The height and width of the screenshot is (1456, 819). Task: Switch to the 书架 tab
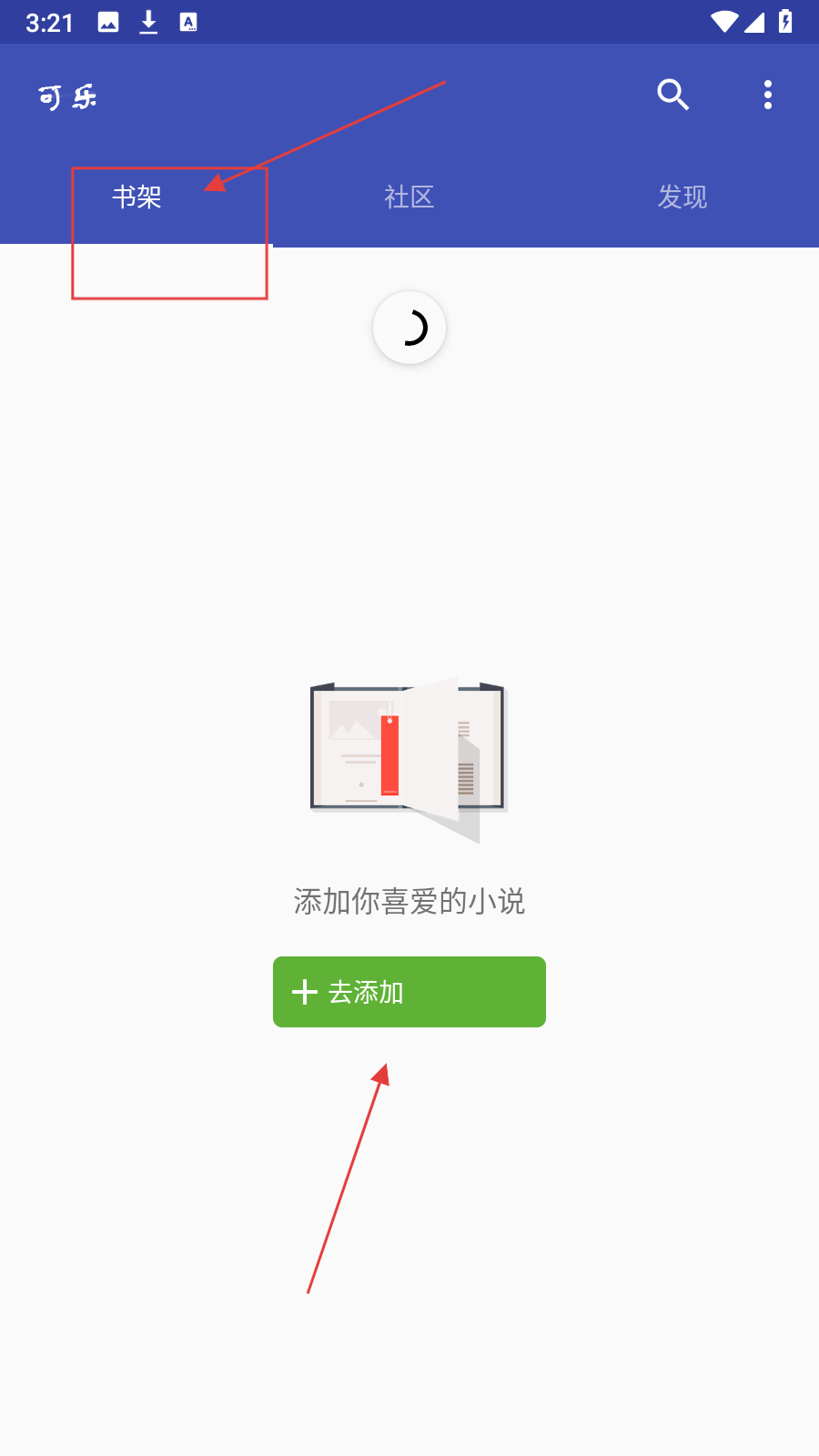(x=136, y=197)
